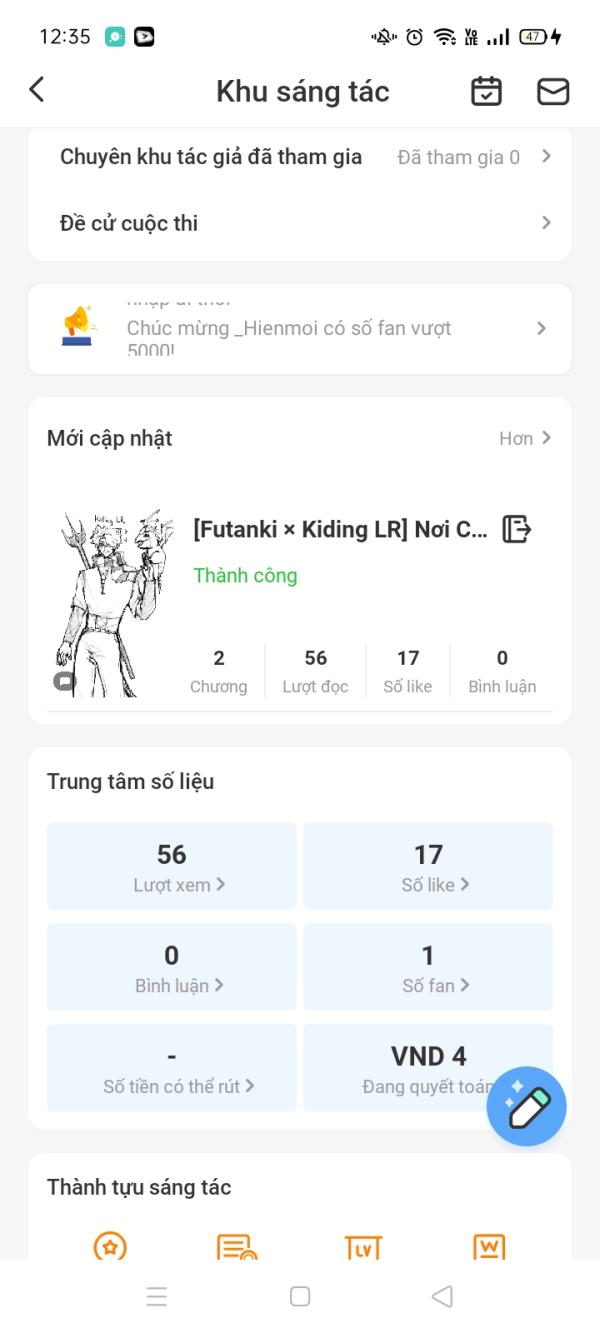The image size is (600, 1333).
Task: Open Số tiền có thể rút
Action: (172, 1067)
